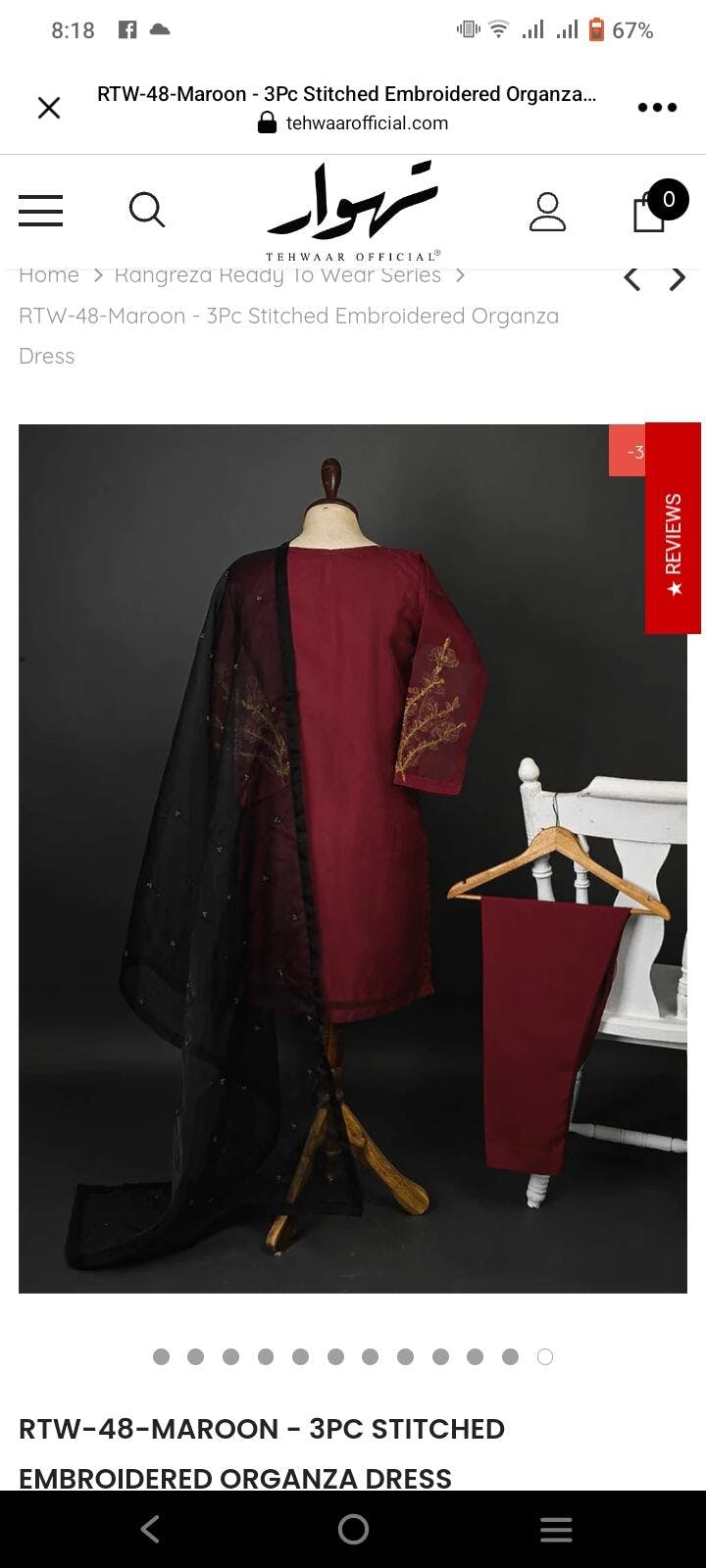Go to the Home breadcrumb link
This screenshot has width=706, height=1568.
pyautogui.click(x=49, y=275)
